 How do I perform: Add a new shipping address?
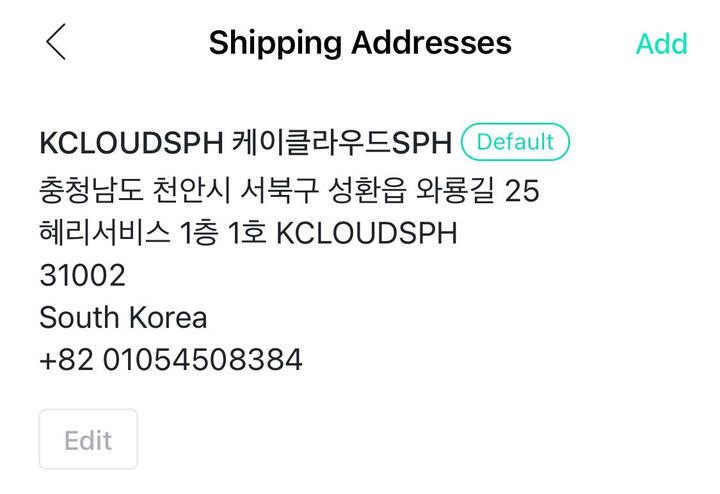tap(661, 44)
